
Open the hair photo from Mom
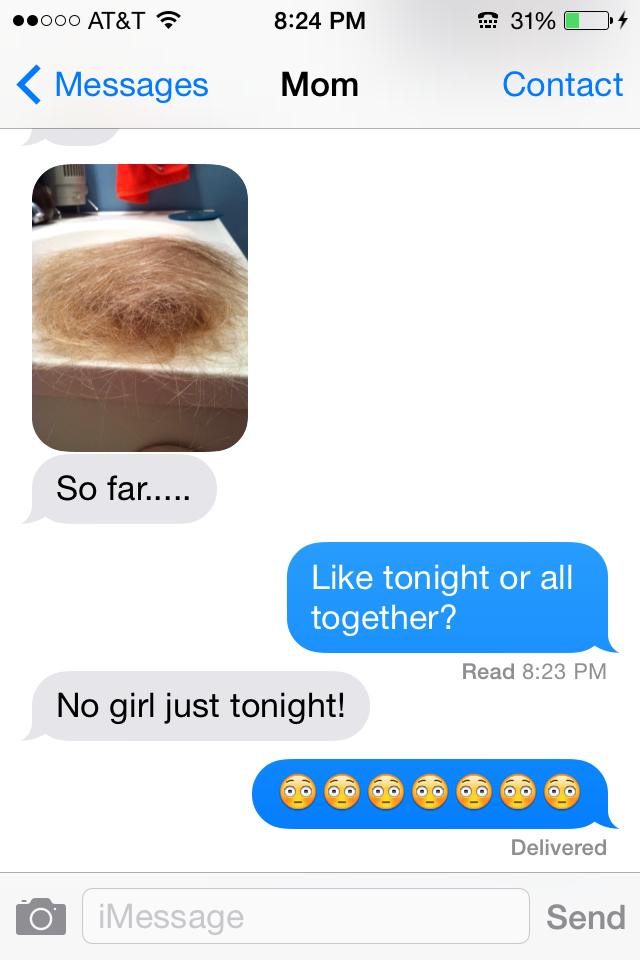tap(140, 307)
